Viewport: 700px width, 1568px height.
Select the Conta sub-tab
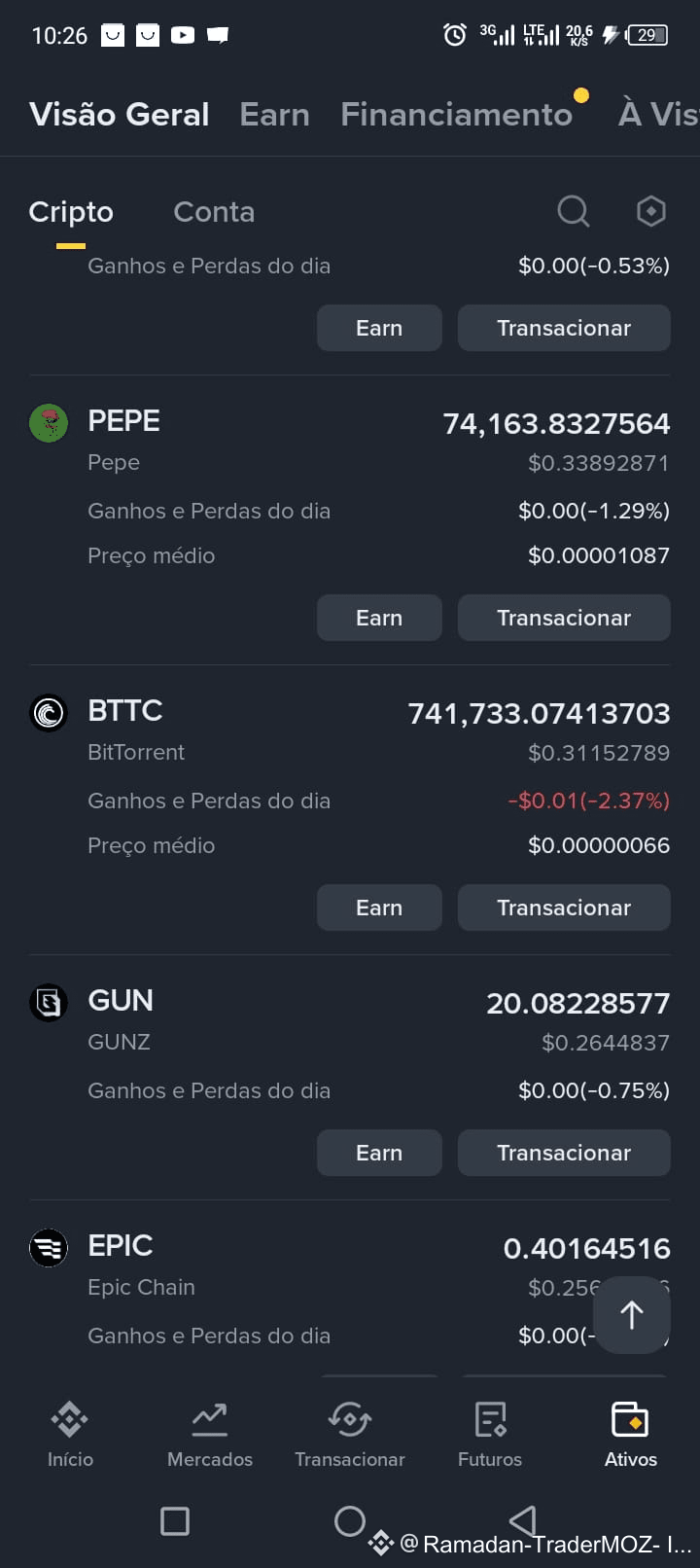click(x=214, y=211)
